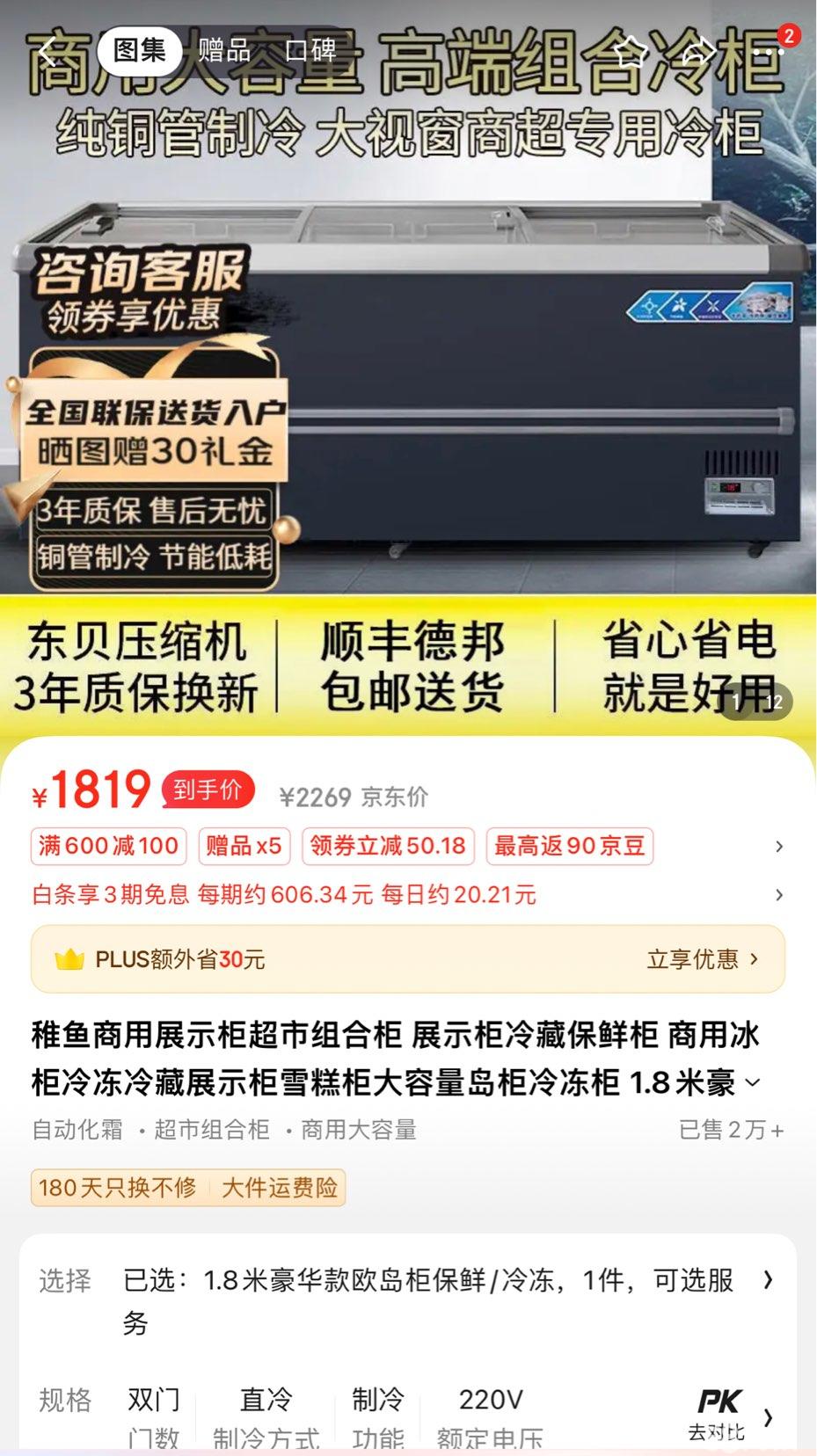817x1456 pixels.
Task: Tap PK 去对比 to compare products
Action: point(719,1413)
